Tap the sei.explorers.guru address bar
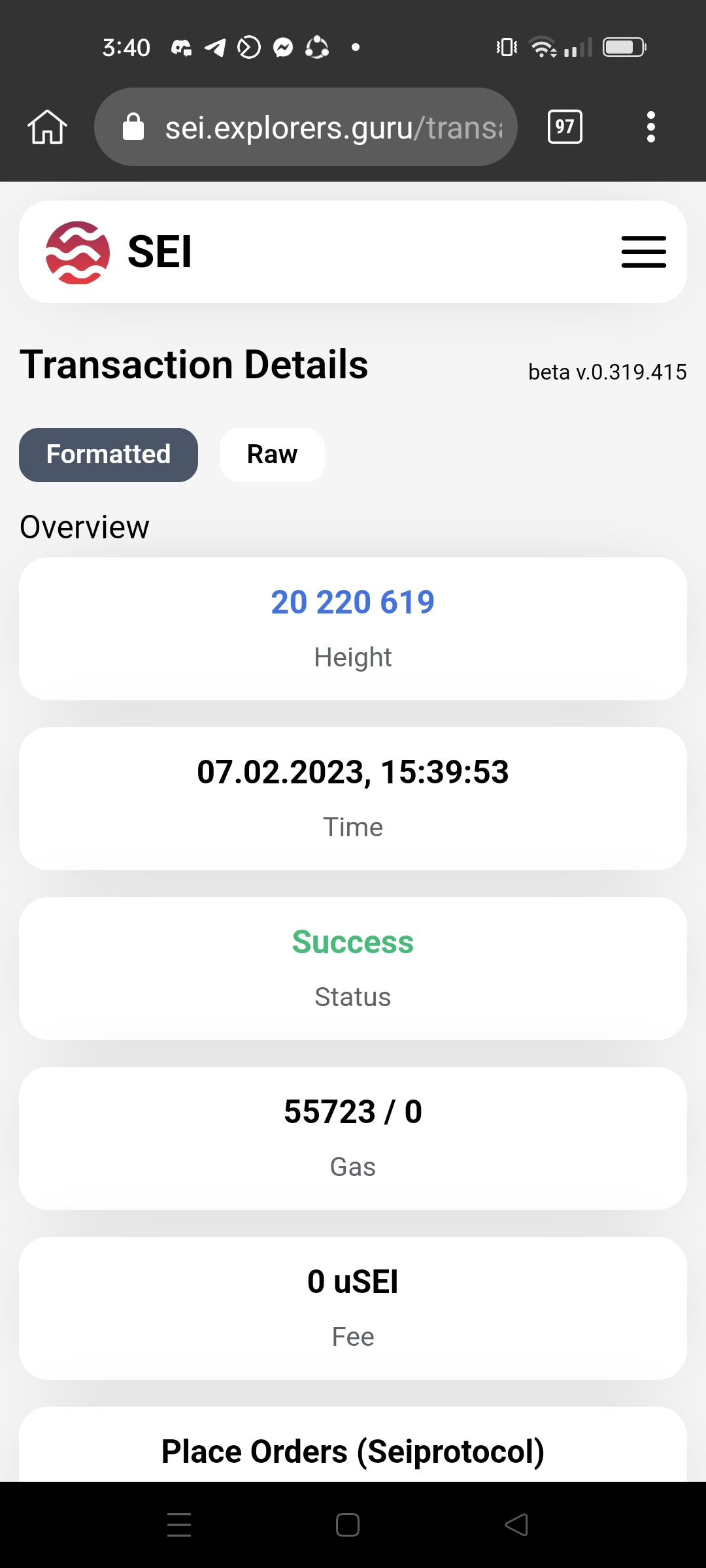706x1568 pixels. point(306,127)
